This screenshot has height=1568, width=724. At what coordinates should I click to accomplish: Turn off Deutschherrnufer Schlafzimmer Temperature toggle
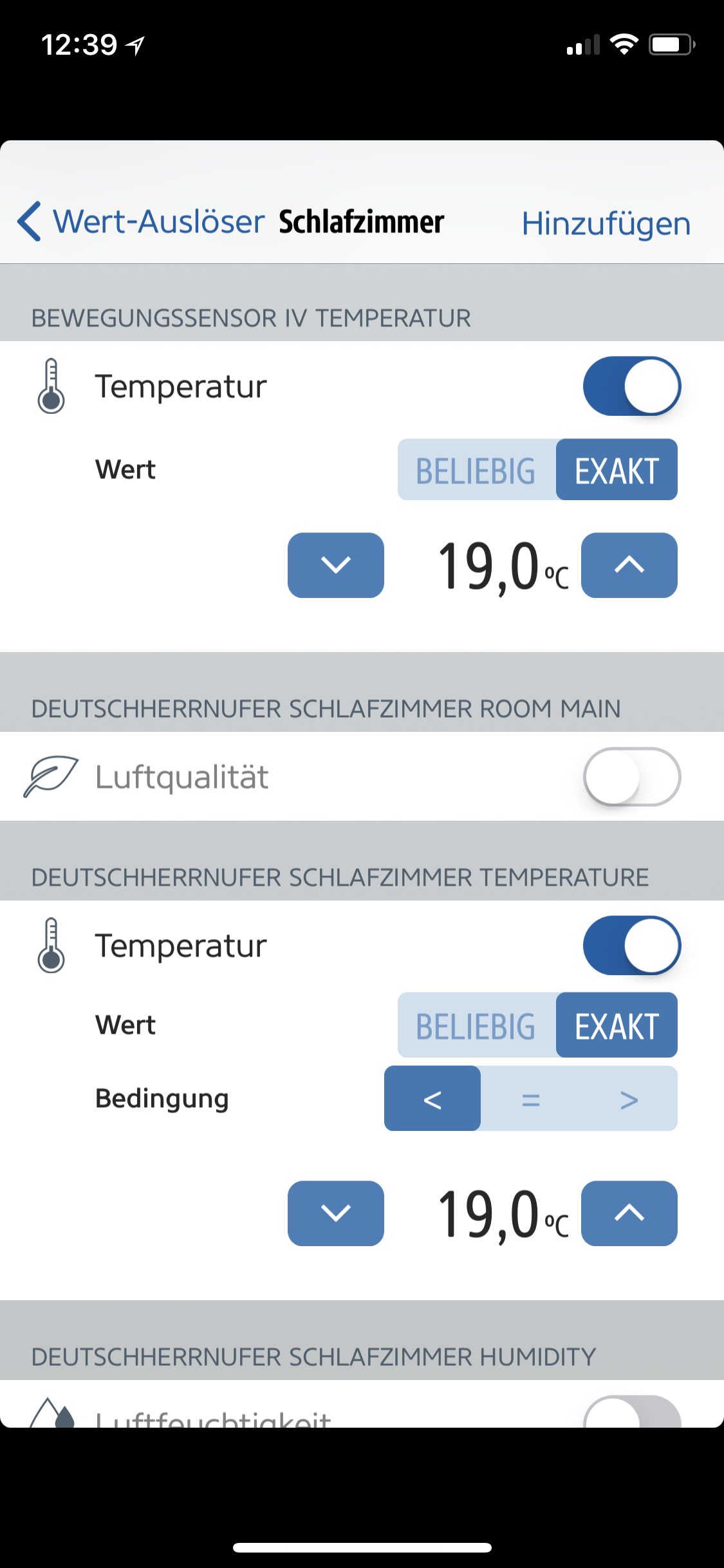[x=631, y=946]
